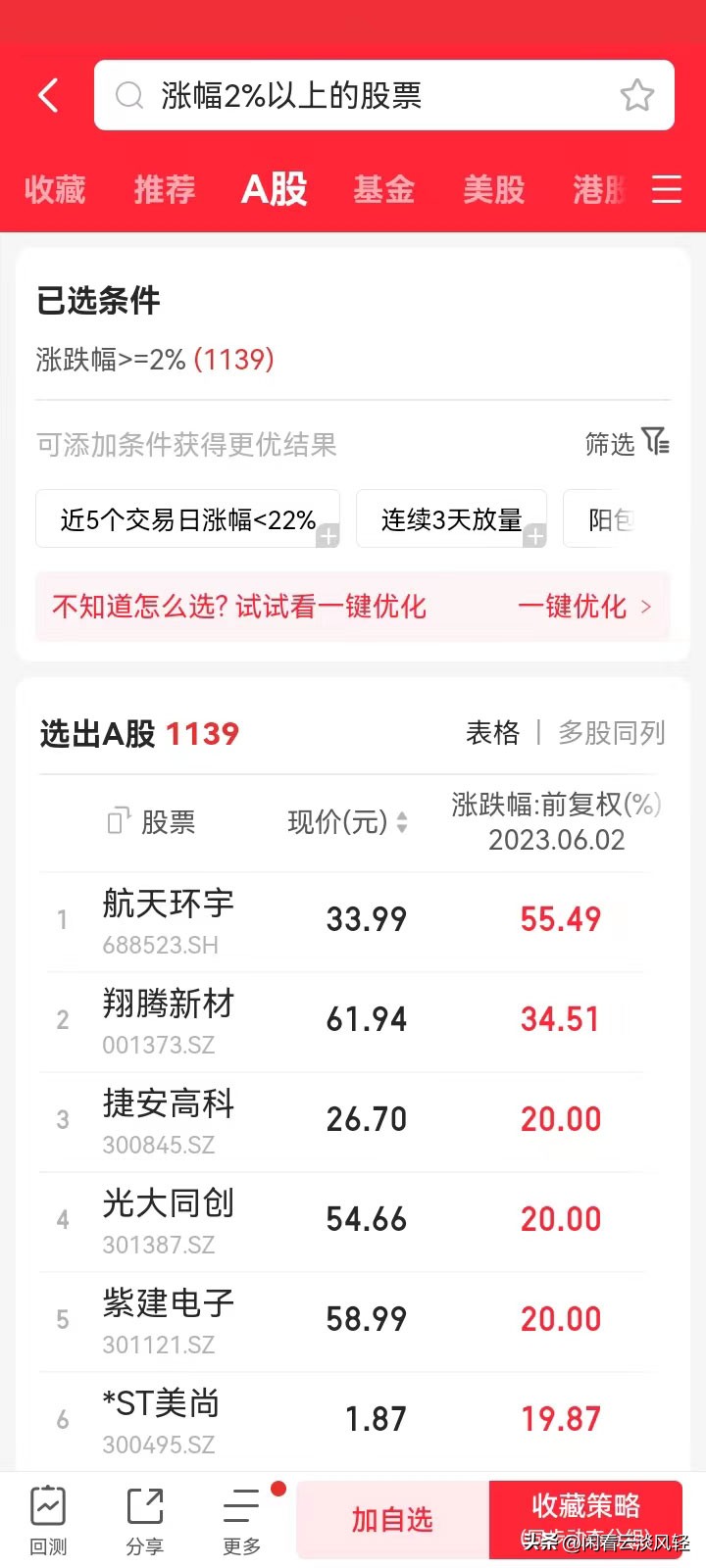Screen dimensions: 706x1568
Task: Switch list view to 多股同列
Action: (x=612, y=732)
